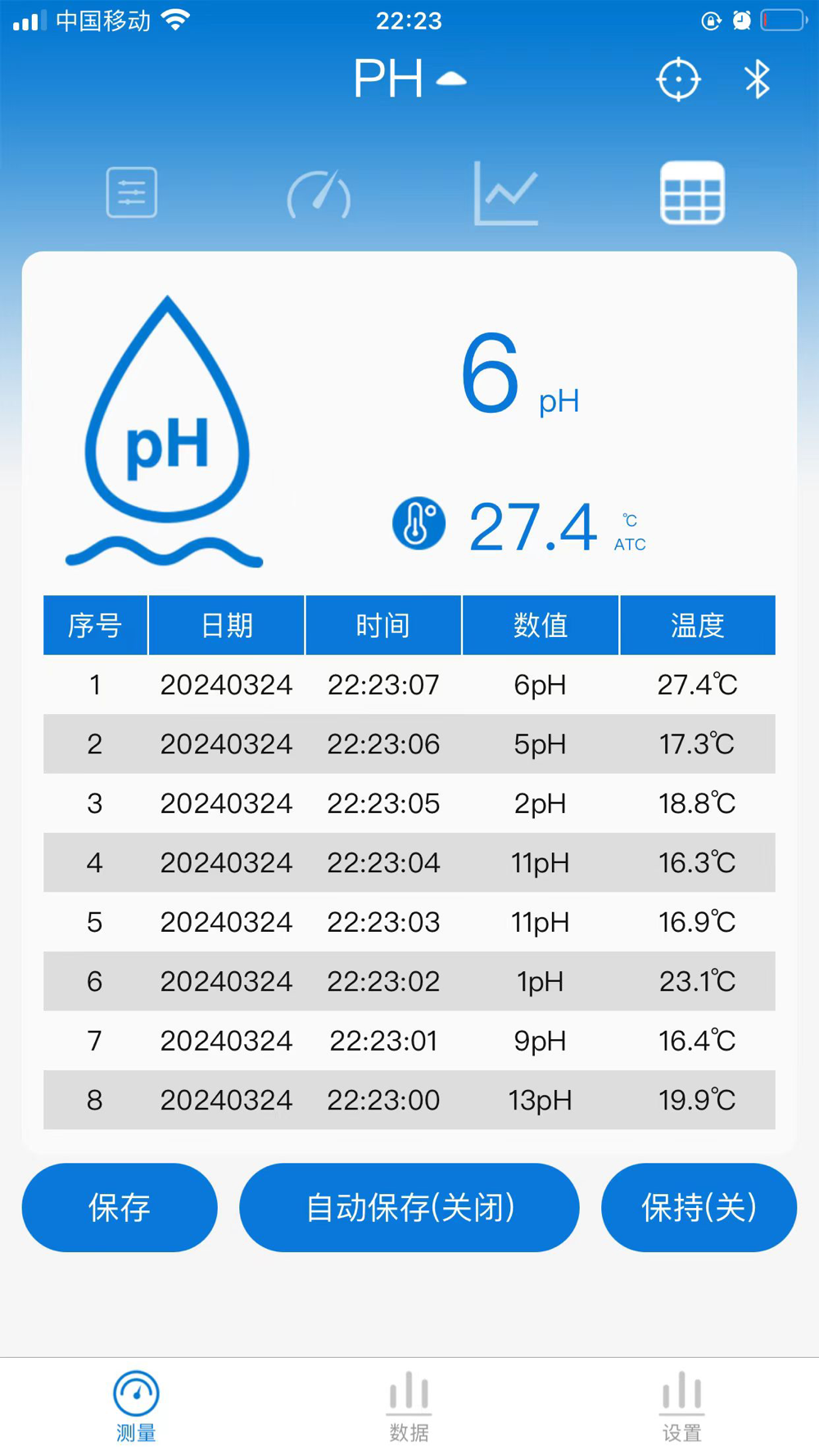Select the table grid view
Viewport: 819px width, 1456px height.
tap(692, 193)
